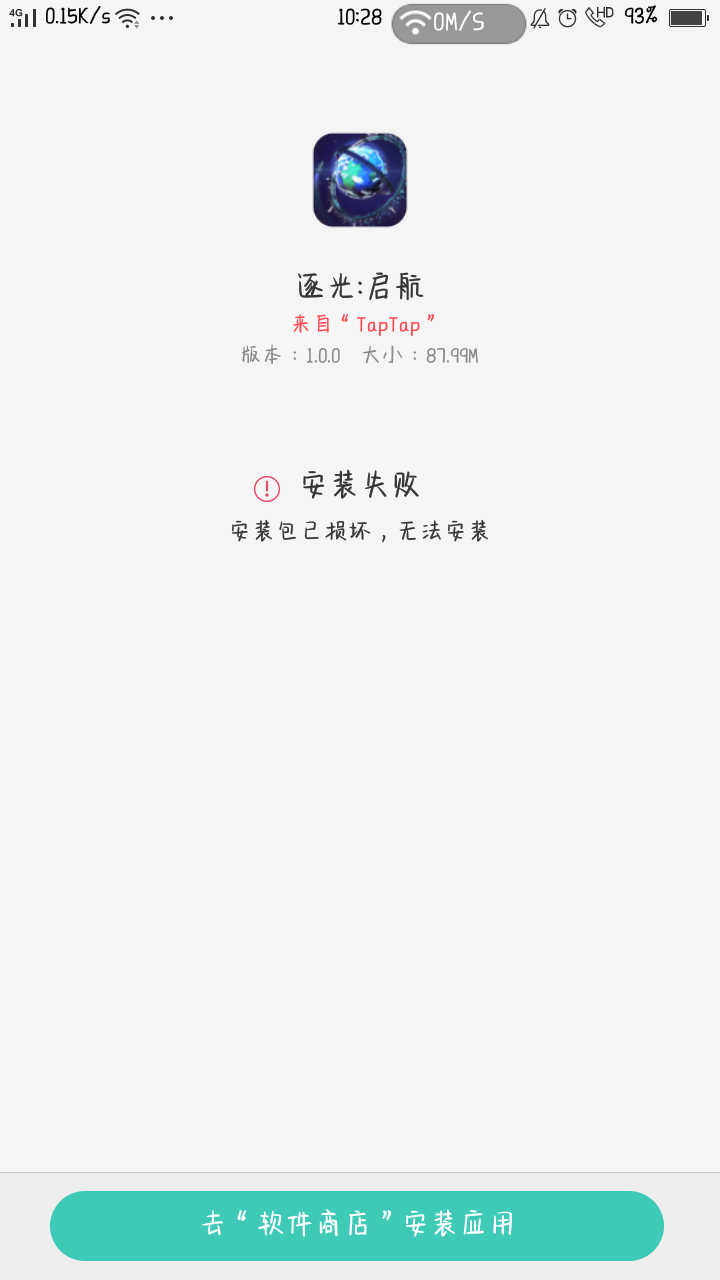
Task: Tap the Wi-Fi arc inside the speed pill
Action: click(413, 22)
